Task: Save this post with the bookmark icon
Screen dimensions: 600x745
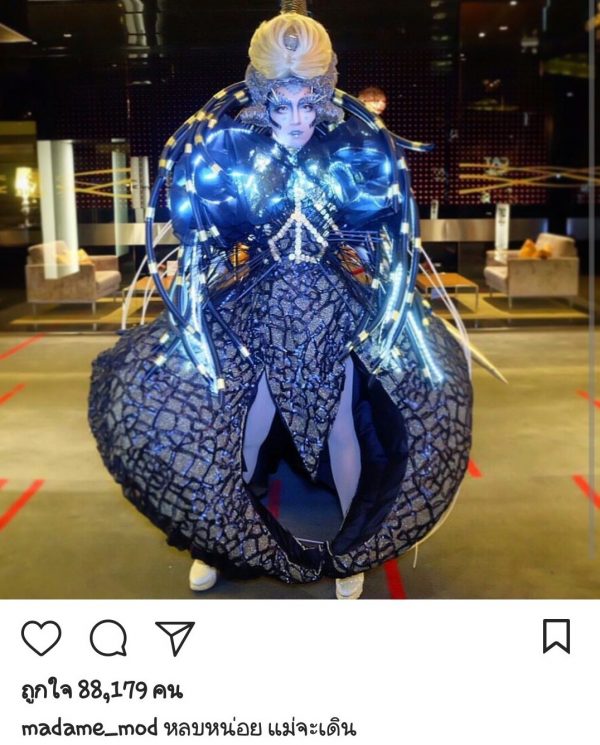Action: point(556,637)
